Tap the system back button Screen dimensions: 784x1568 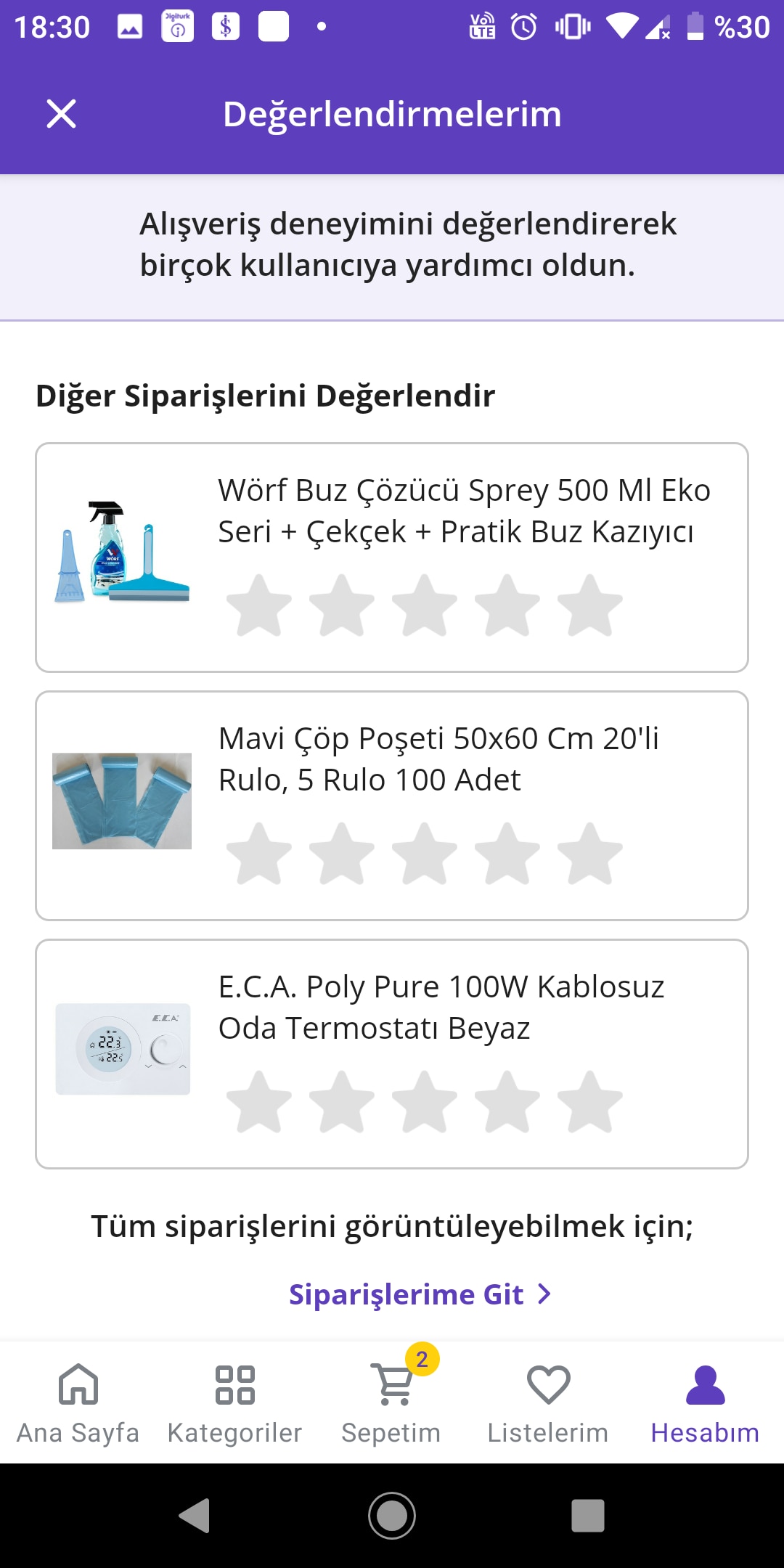click(195, 1516)
